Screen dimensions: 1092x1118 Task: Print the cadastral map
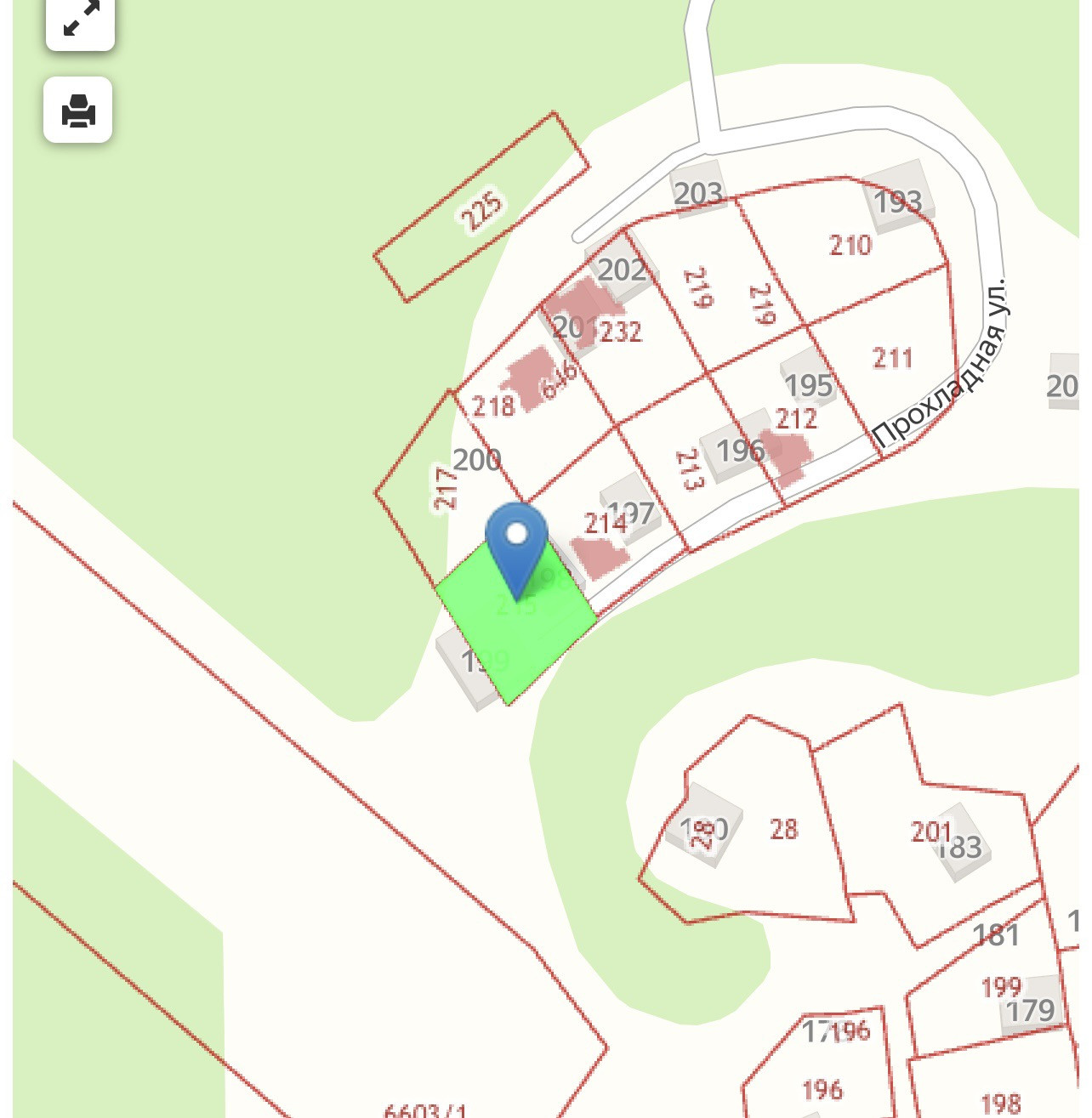tap(78, 110)
